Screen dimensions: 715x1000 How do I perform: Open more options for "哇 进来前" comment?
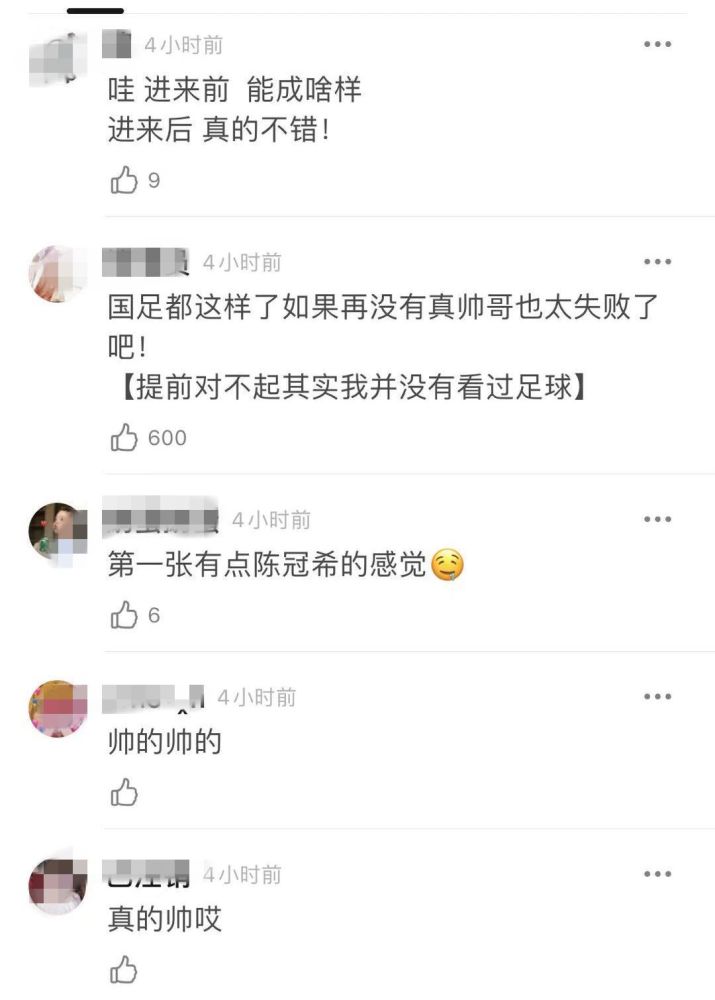657,45
